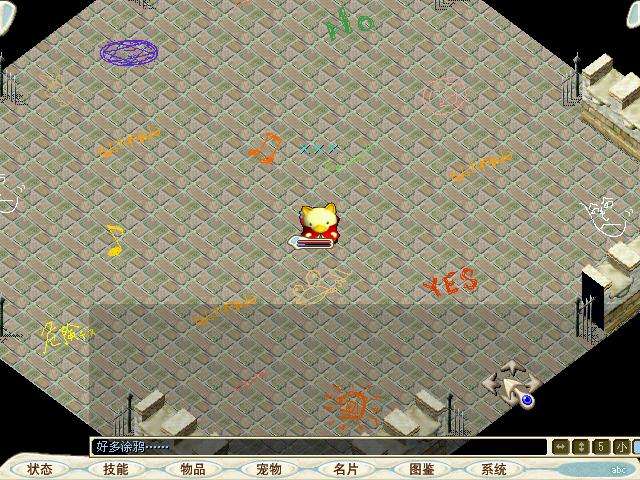
Task: Tap the horizontal resize arrow button
Action: (x=561, y=447)
